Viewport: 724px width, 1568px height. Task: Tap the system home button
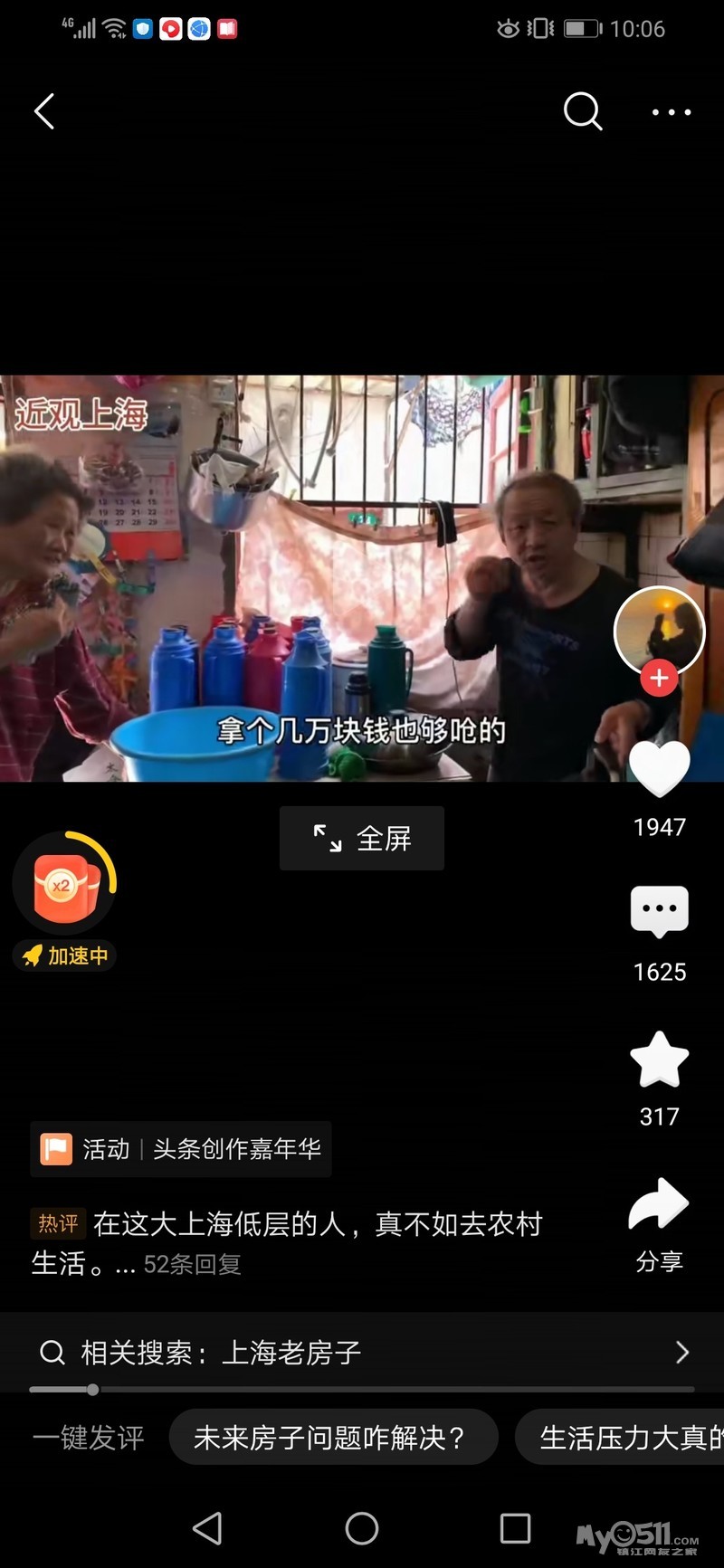click(362, 1528)
